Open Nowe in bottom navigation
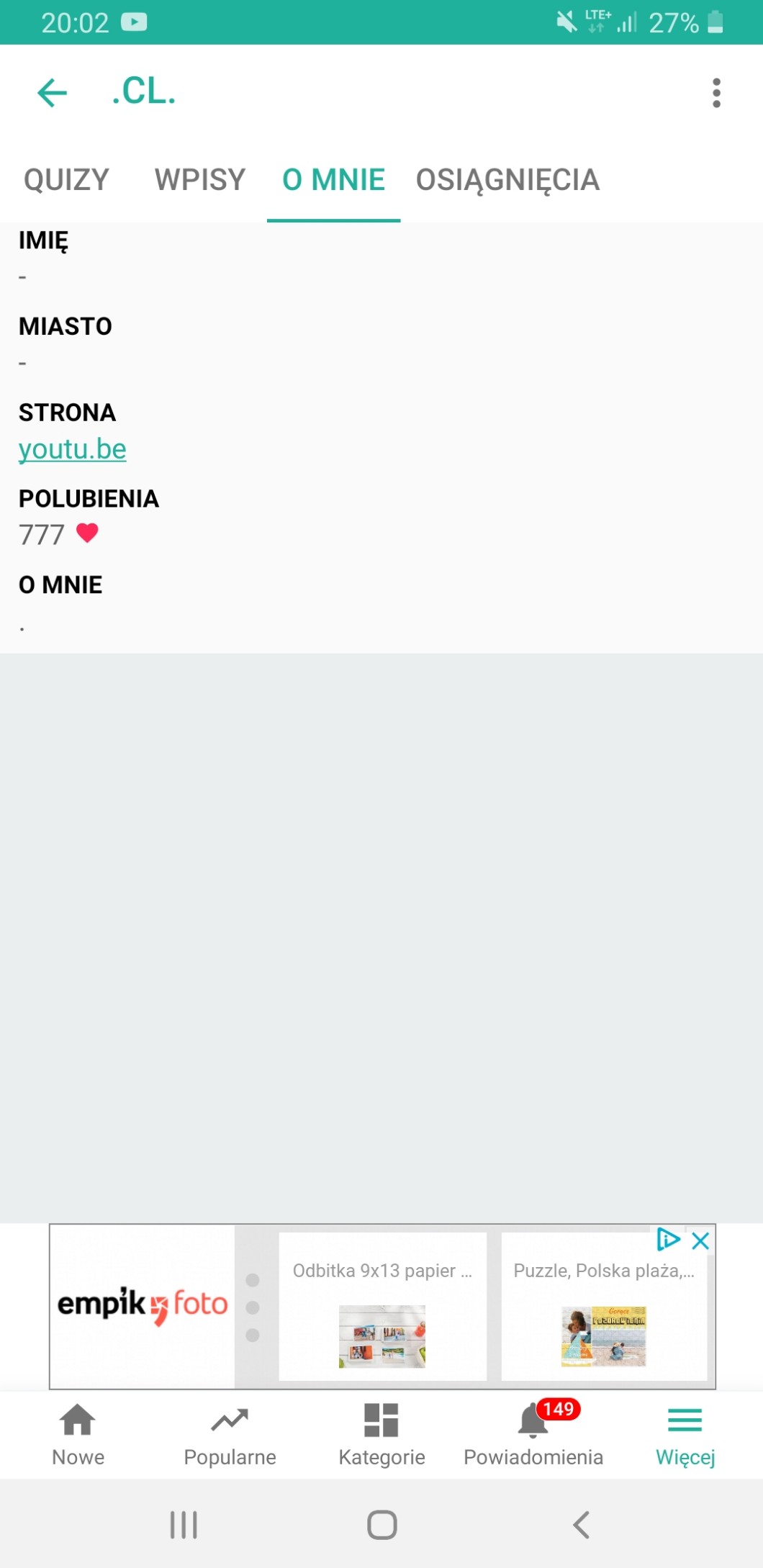Image resolution: width=763 pixels, height=1568 pixels. (78, 1435)
